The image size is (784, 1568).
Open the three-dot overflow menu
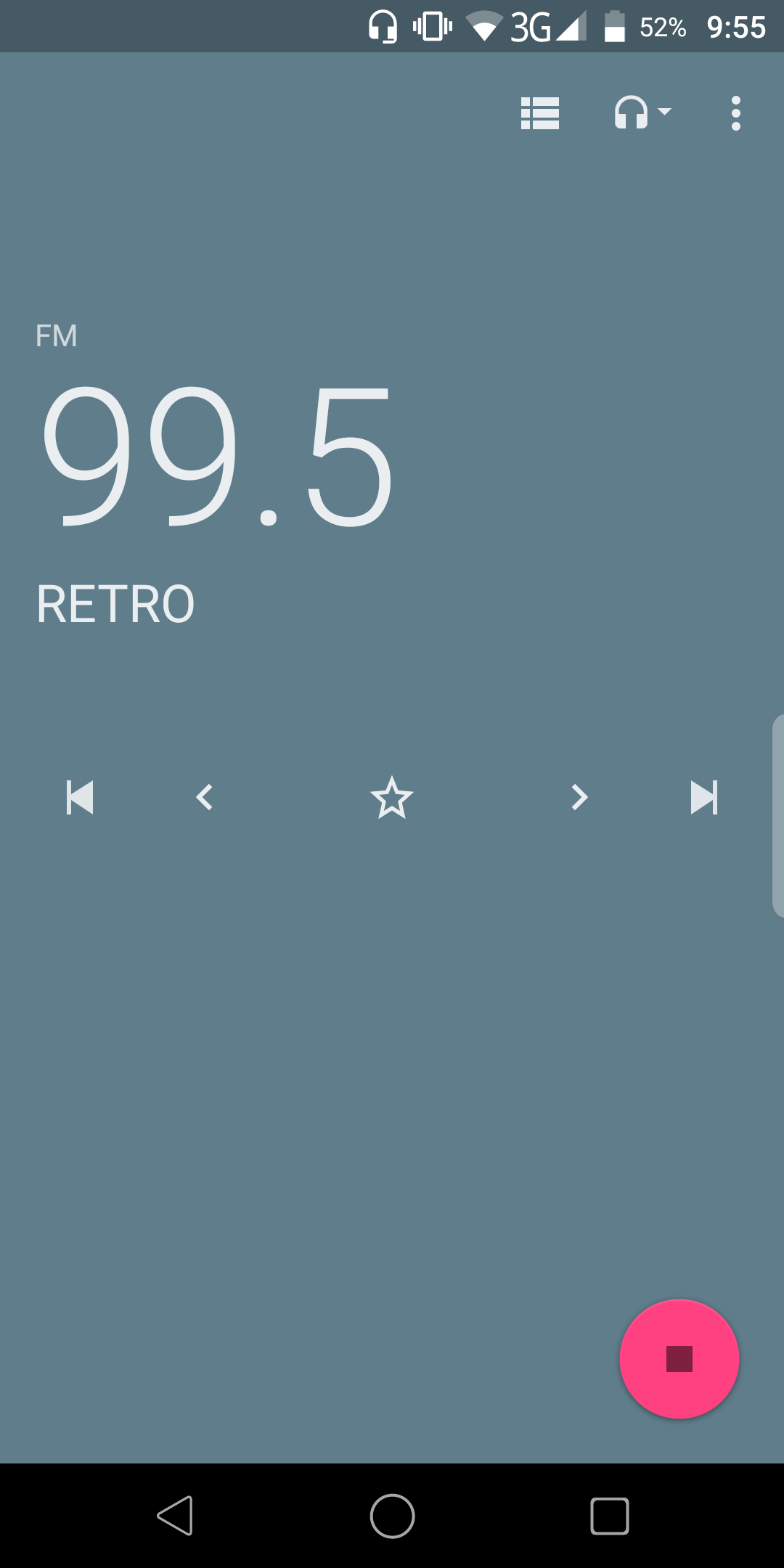(736, 113)
